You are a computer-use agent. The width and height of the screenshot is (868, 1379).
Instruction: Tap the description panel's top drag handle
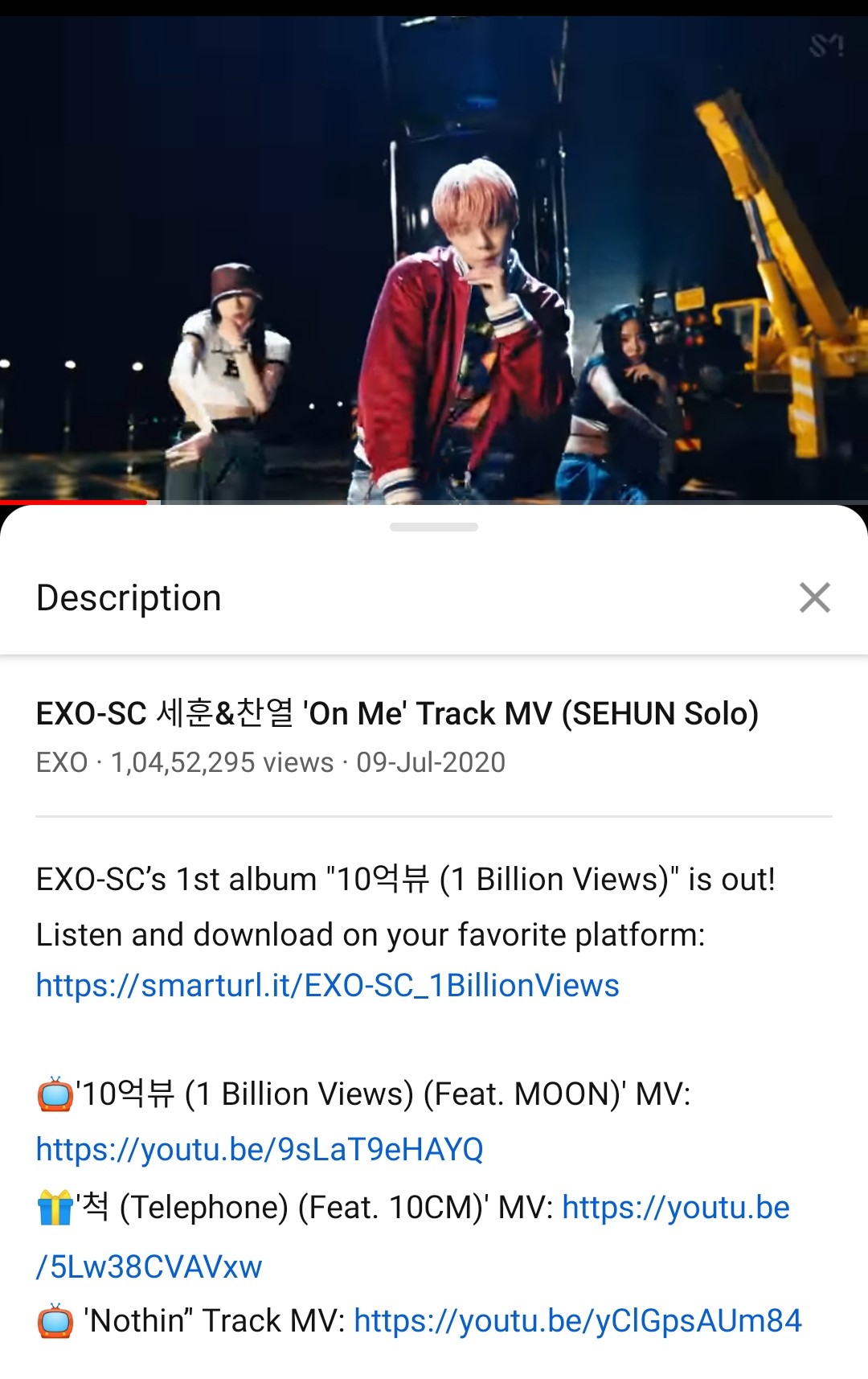point(434,527)
